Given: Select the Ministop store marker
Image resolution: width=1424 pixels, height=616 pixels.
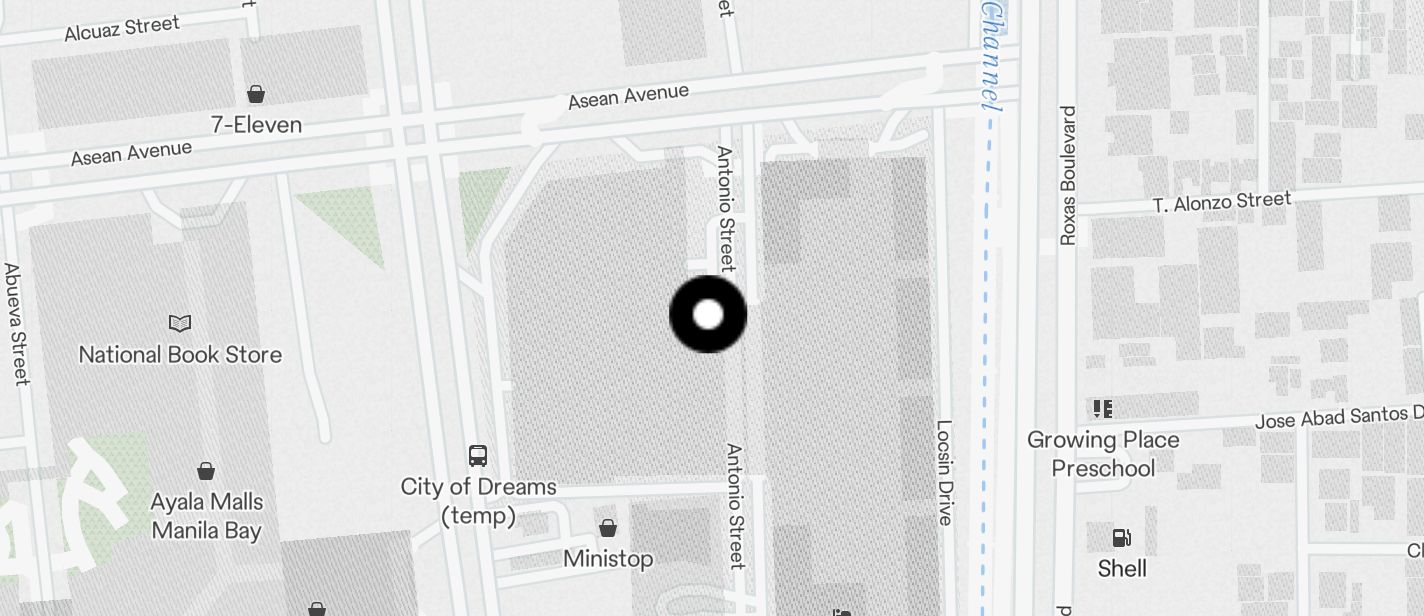Looking at the screenshot, I should tap(608, 528).
